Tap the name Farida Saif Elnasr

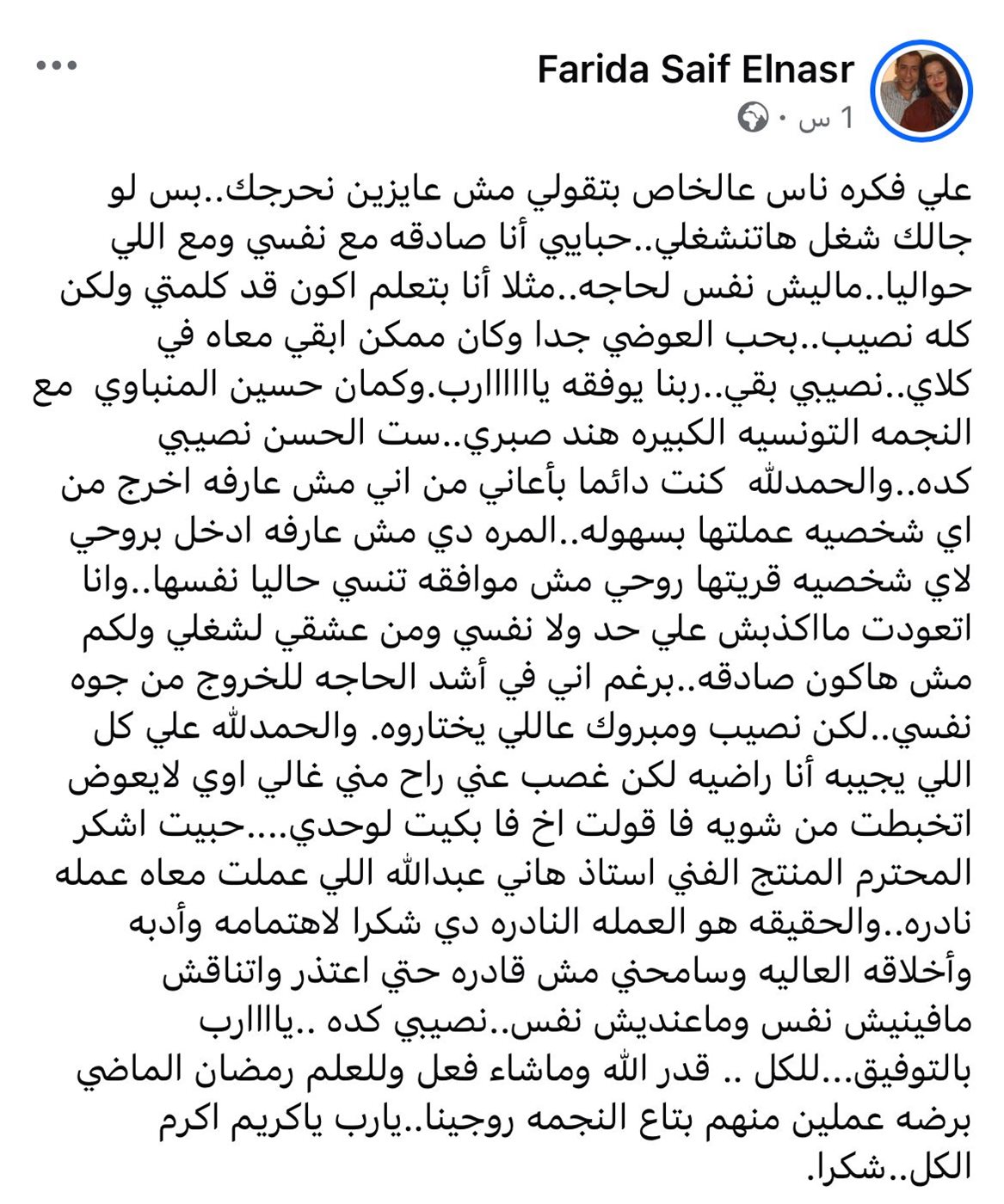point(695,70)
